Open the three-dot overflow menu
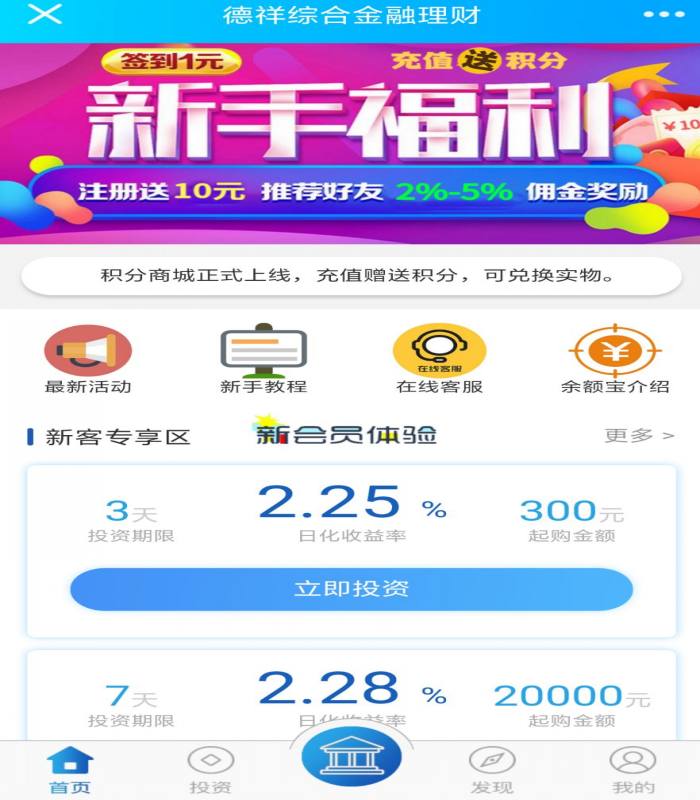The height and width of the screenshot is (800, 700). pos(662,15)
